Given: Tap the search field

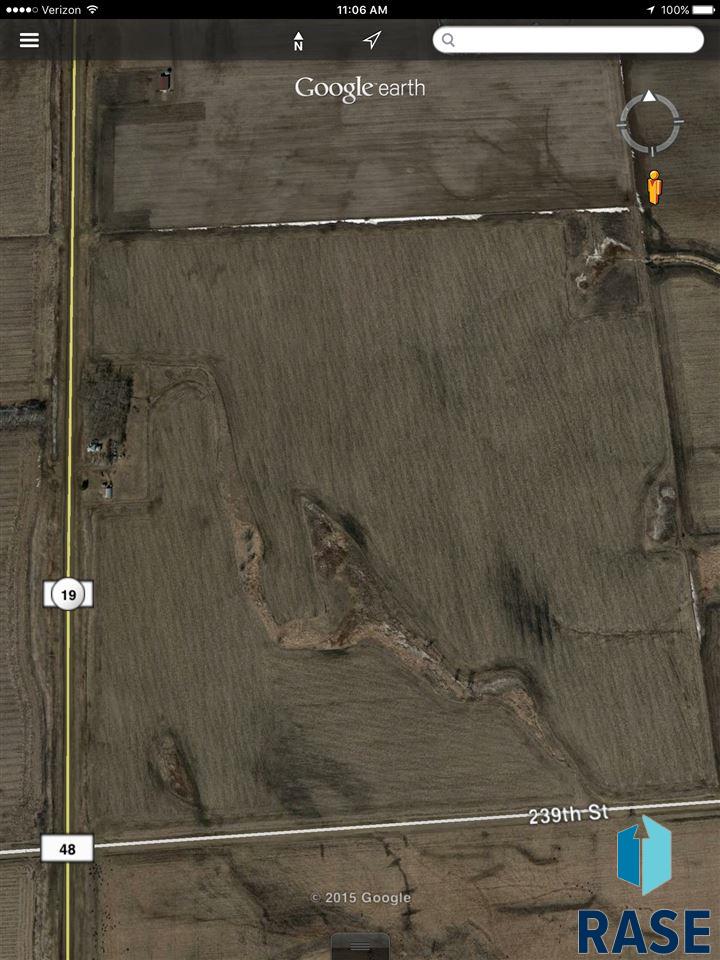Looking at the screenshot, I should coord(568,40).
